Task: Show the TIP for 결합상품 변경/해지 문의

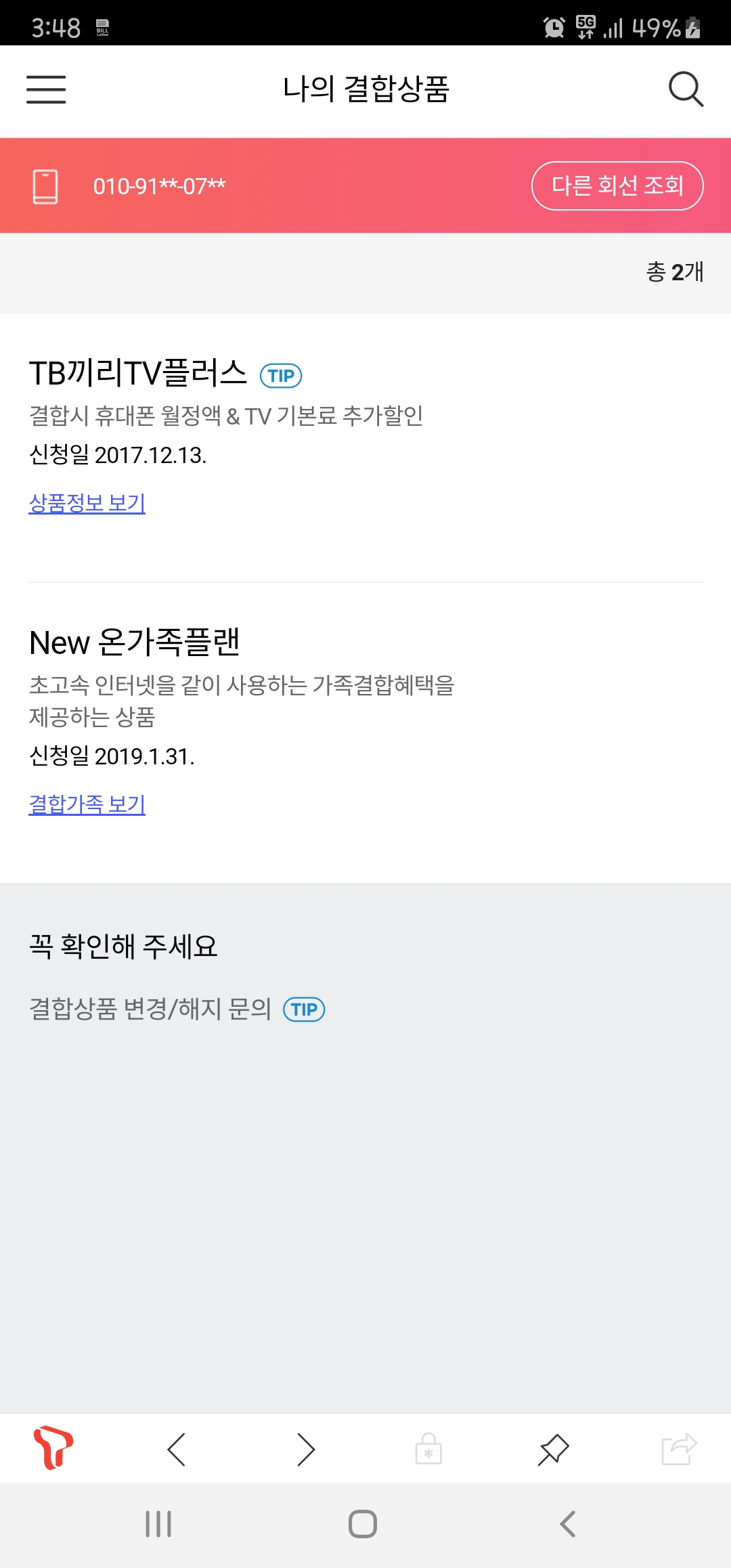Action: pyautogui.click(x=304, y=1009)
